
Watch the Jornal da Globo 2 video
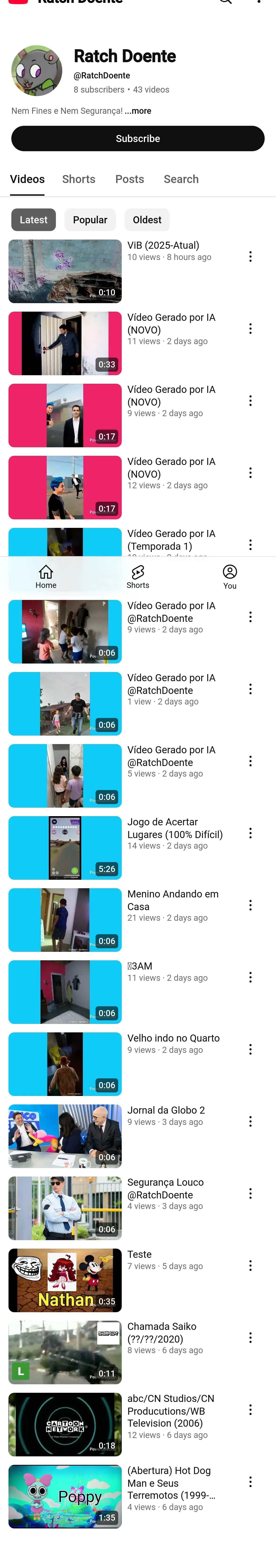click(x=65, y=1136)
